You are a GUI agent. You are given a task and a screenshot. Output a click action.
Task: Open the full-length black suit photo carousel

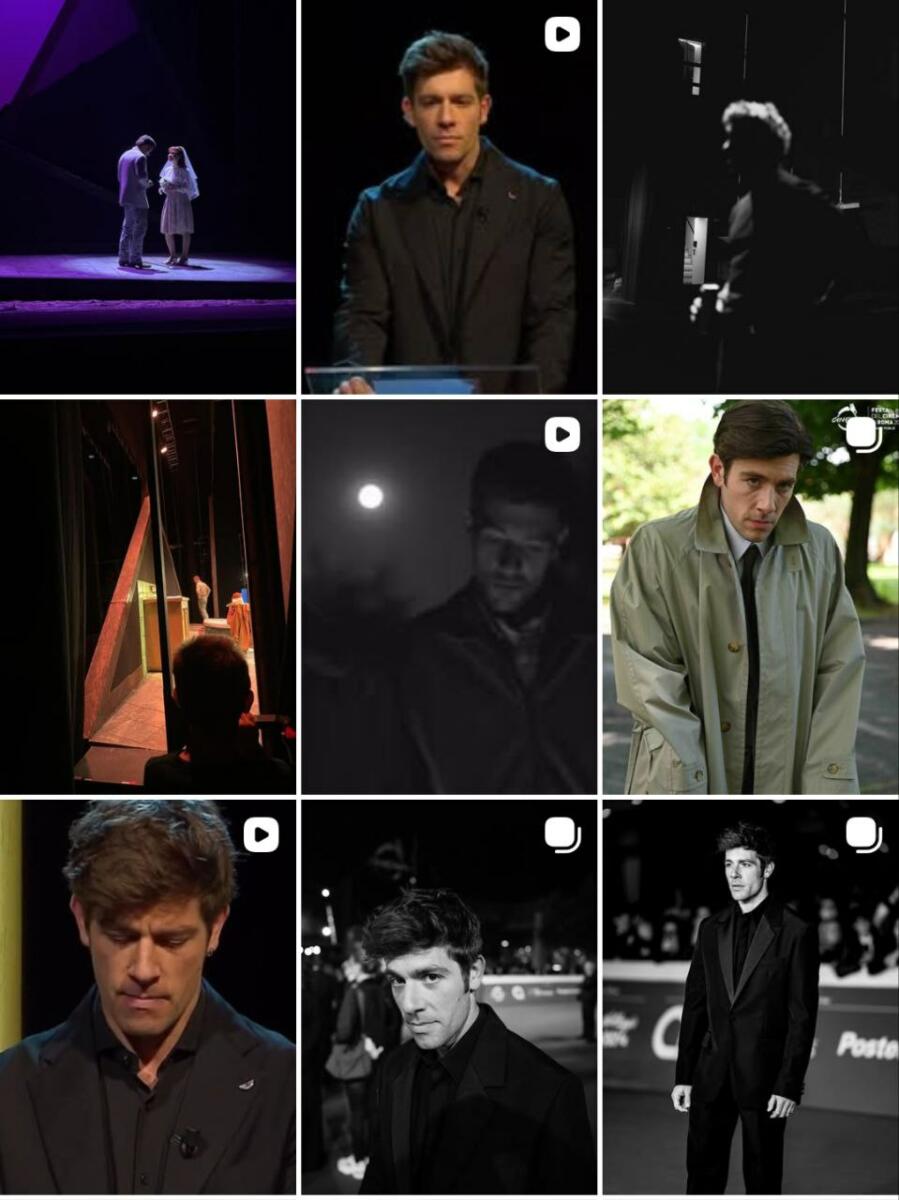click(x=750, y=997)
